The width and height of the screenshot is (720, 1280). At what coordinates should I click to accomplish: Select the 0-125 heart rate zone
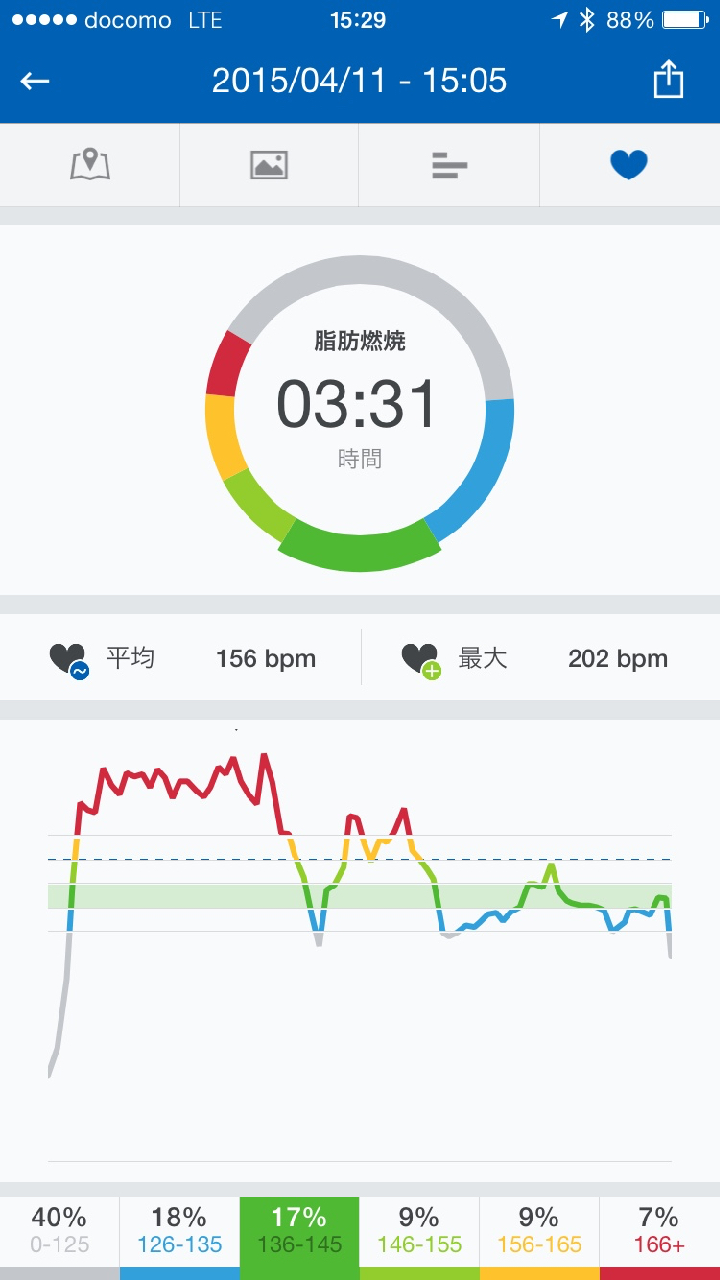[x=60, y=1231]
